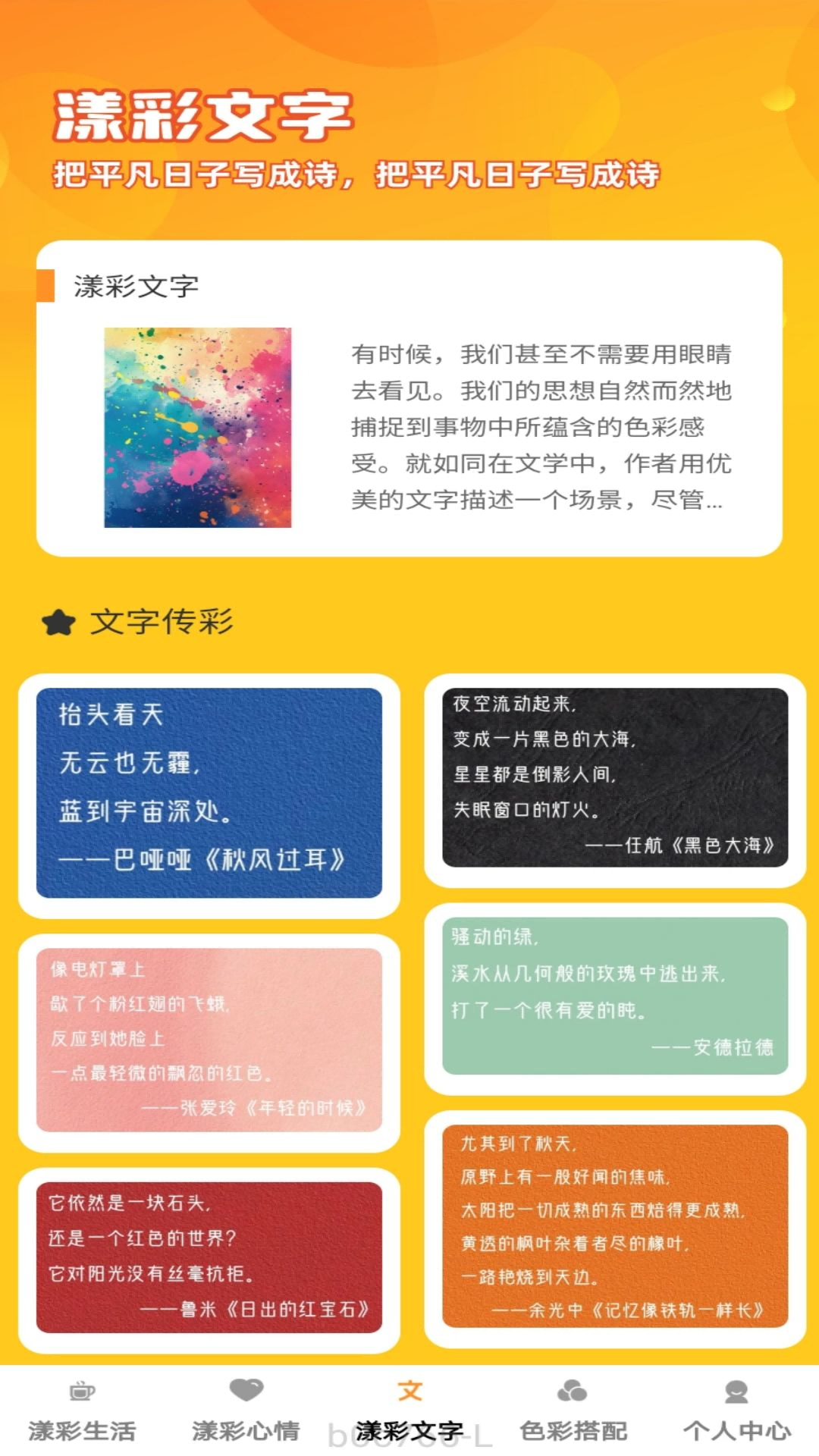This screenshot has height=1456, width=819.
Task: Open the green 安德拉德 quote card
Action: pyautogui.click(x=615, y=996)
